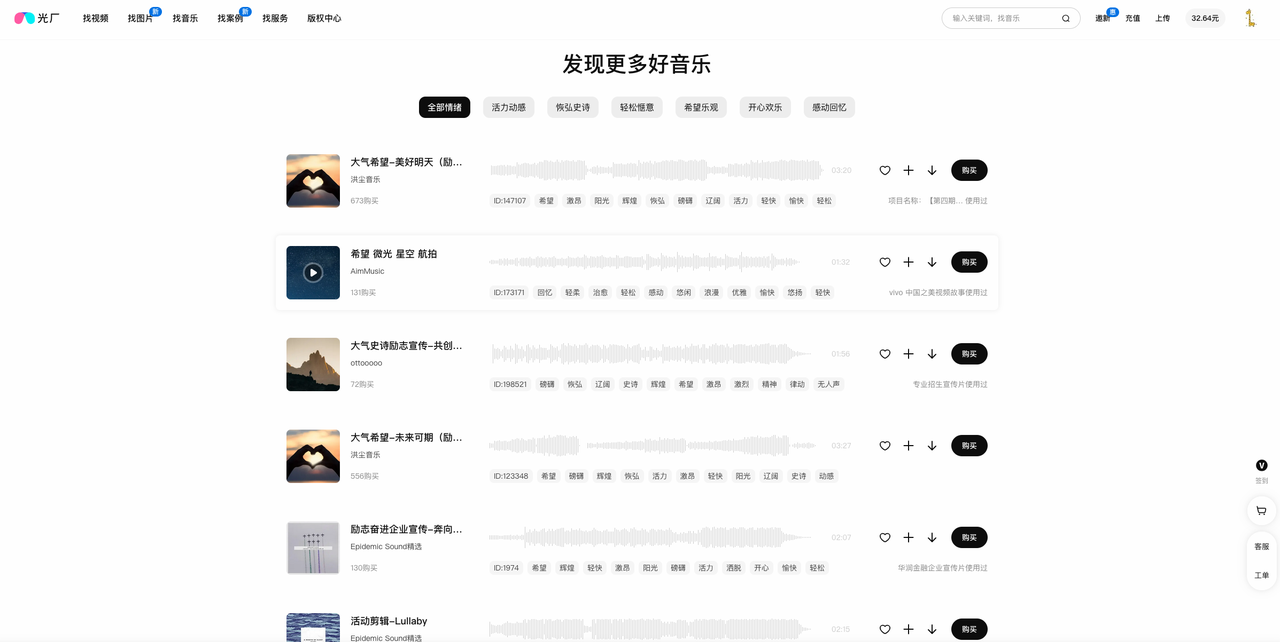1280x642 pixels.
Task: Buy the 希望 微光 星空 航拍 track
Action: [x=968, y=262]
